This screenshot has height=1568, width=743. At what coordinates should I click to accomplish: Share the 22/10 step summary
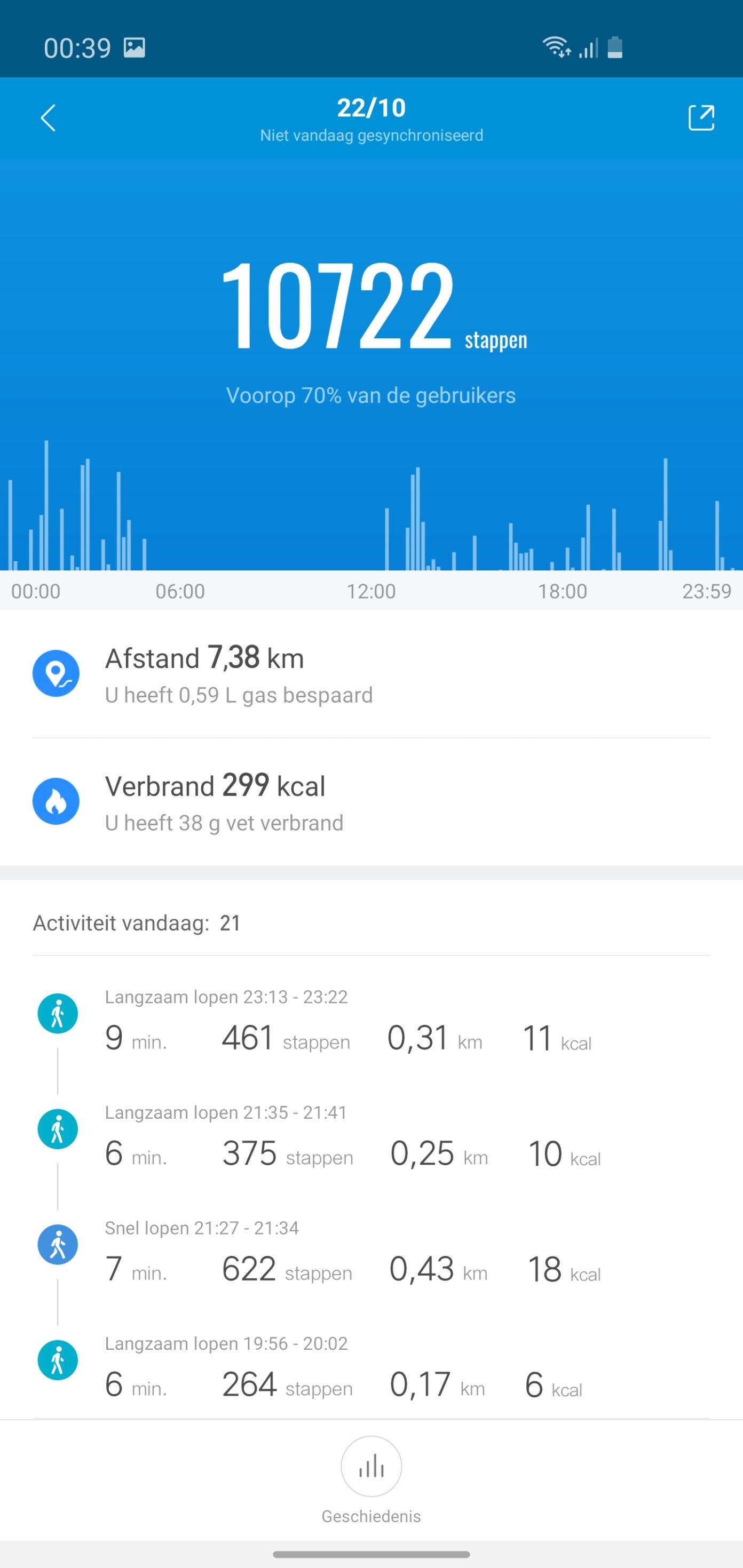pos(700,117)
